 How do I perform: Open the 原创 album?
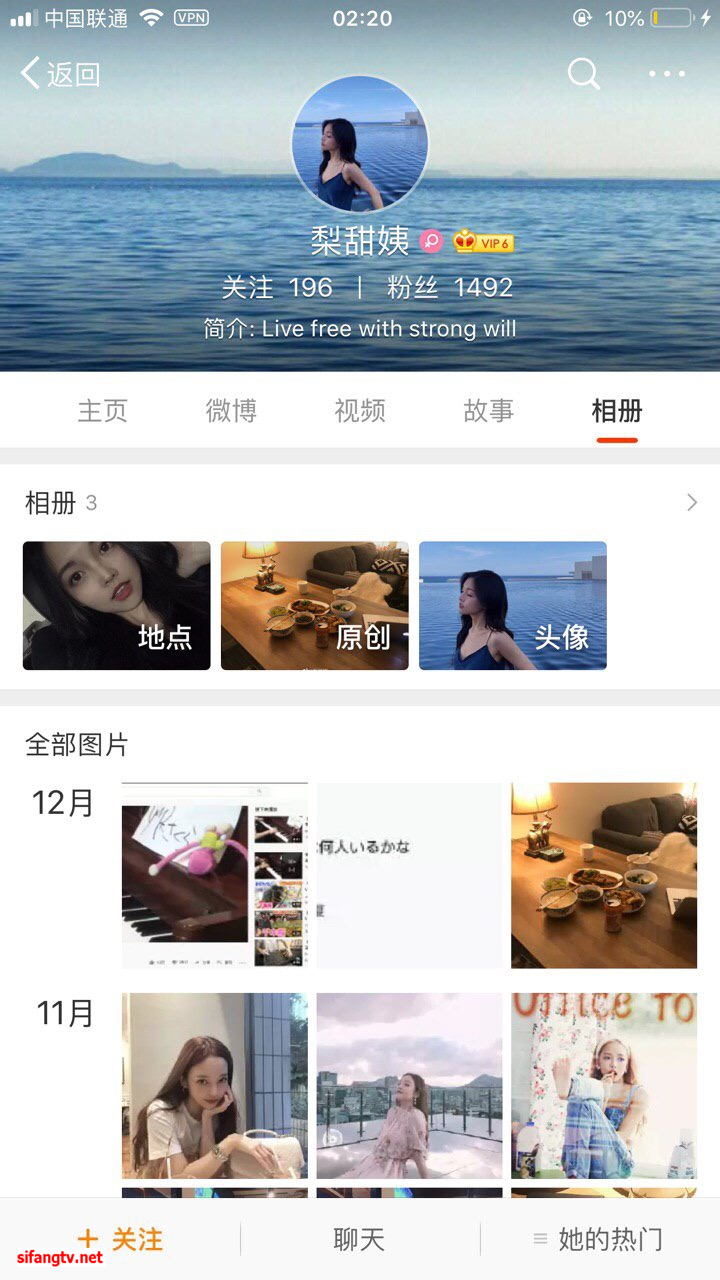click(315, 606)
